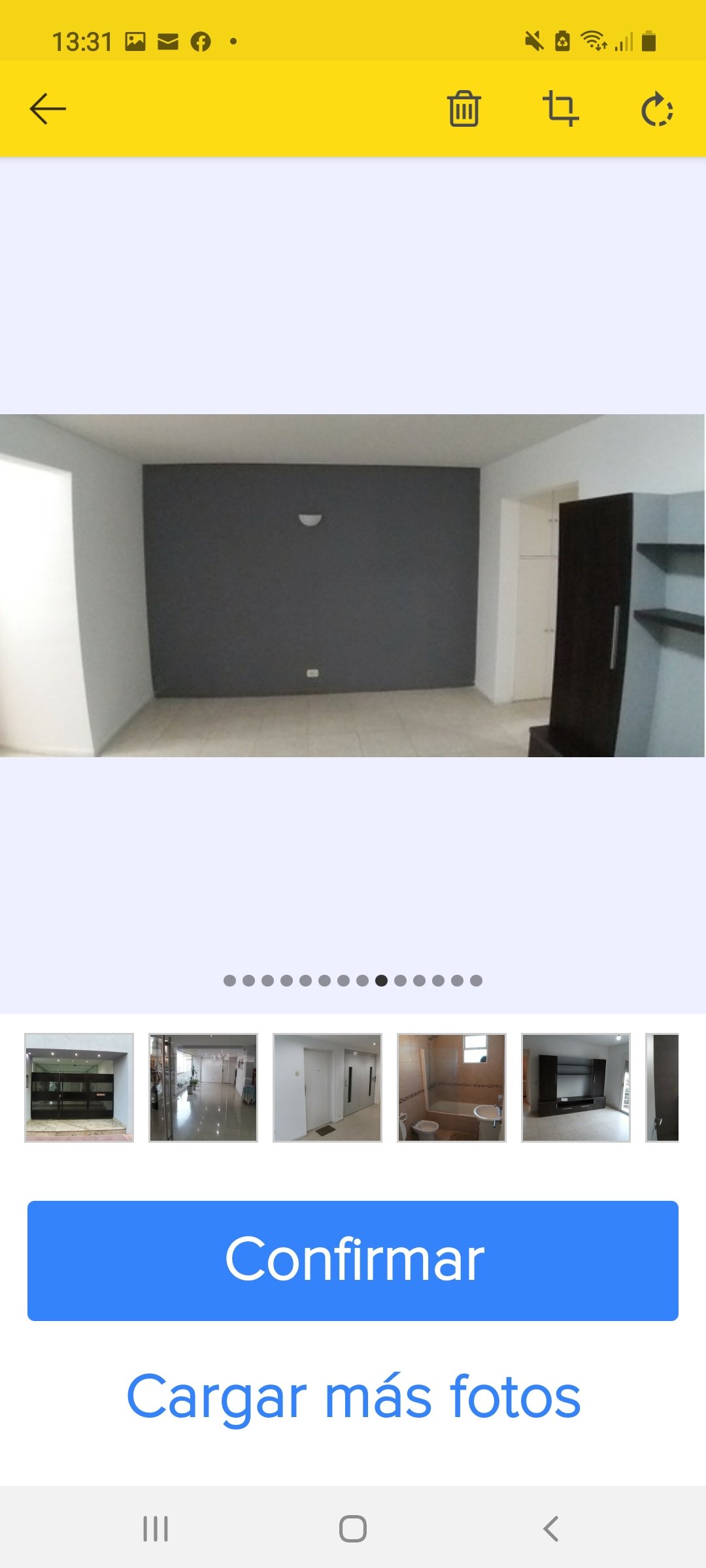Tap the Confirmar button

[x=353, y=1260]
